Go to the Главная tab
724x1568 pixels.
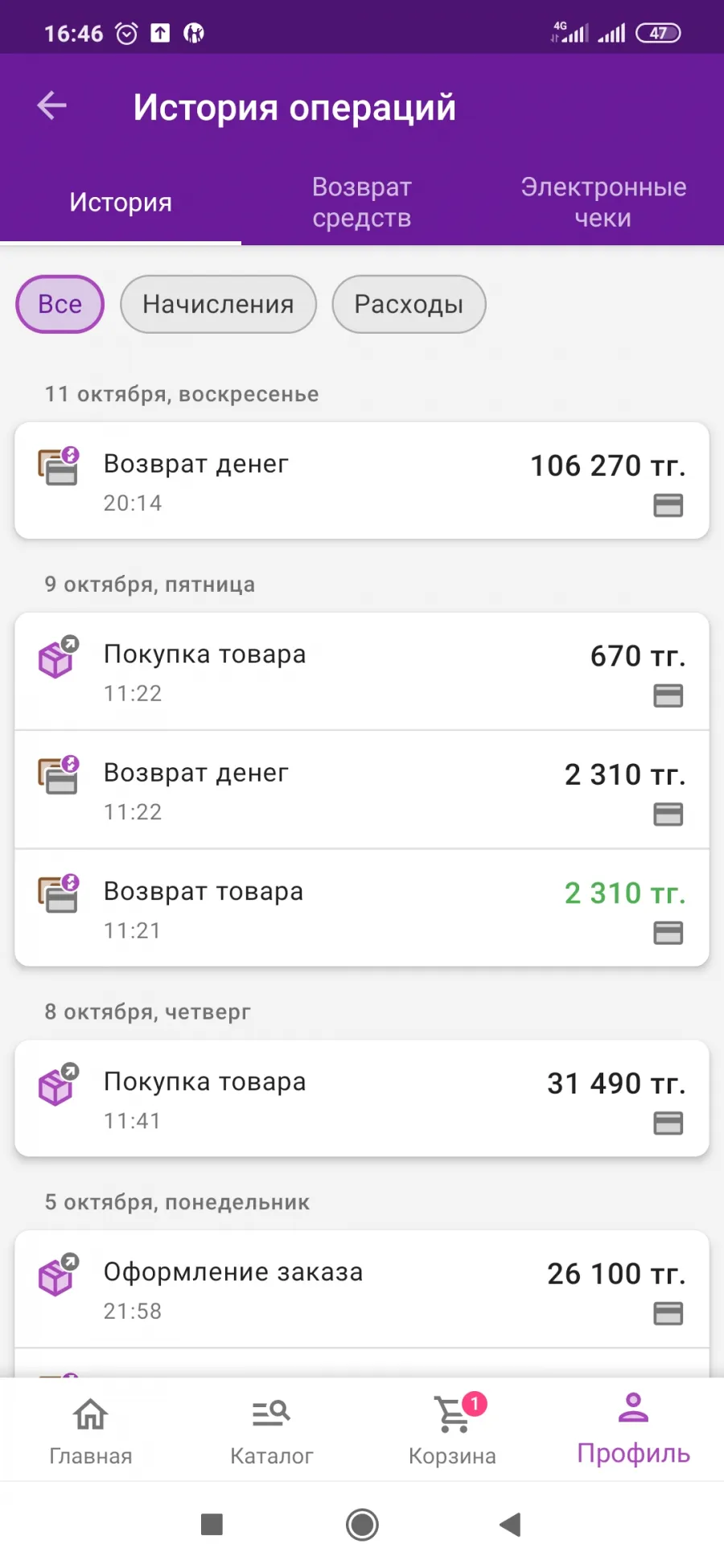[x=91, y=1430]
